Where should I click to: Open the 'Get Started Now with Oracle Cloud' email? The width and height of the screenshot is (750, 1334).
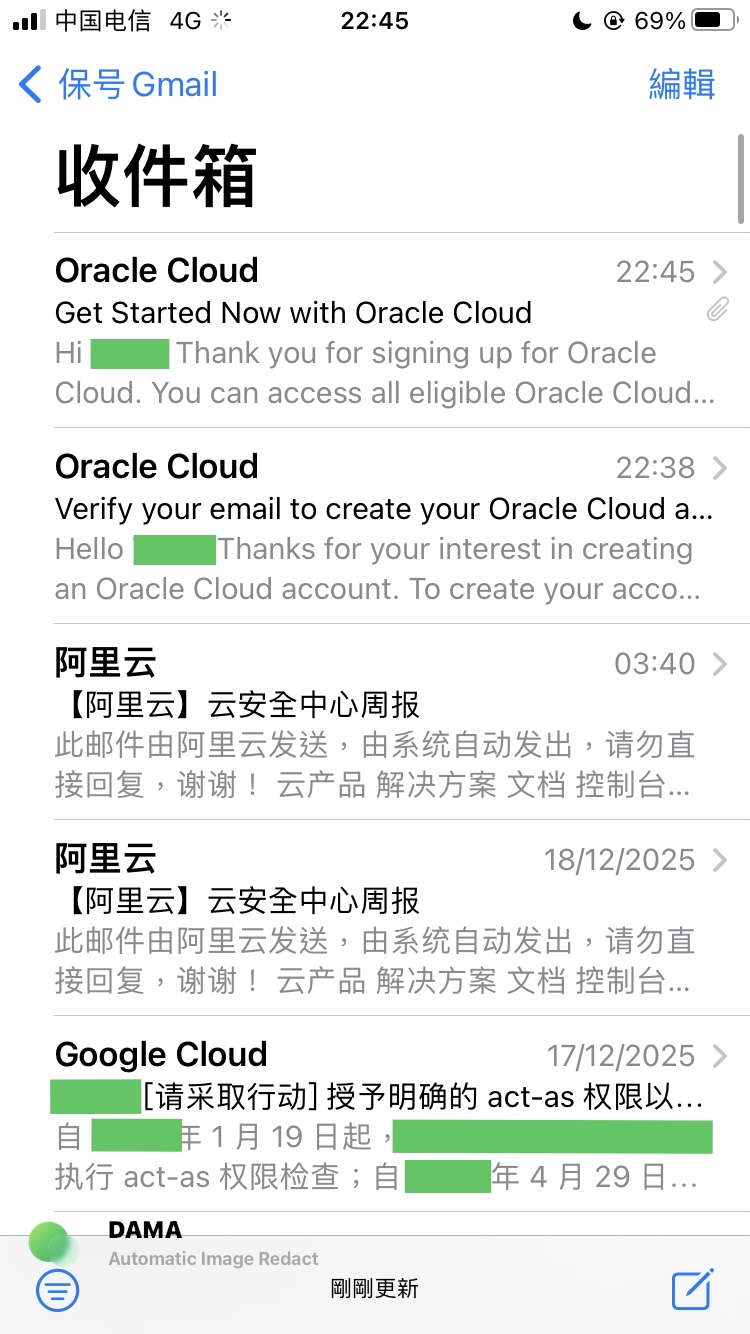tap(375, 331)
